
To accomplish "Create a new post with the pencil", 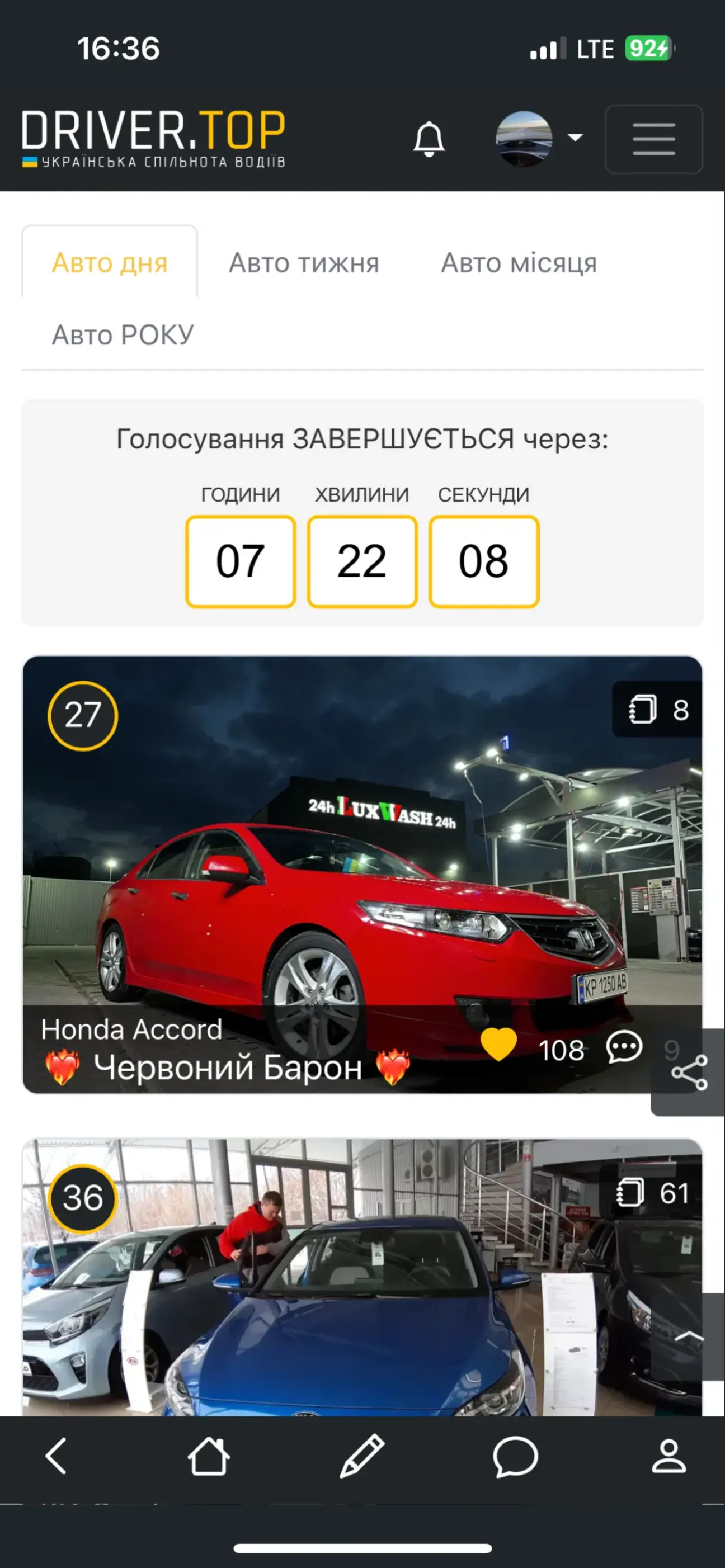I will point(362,1456).
